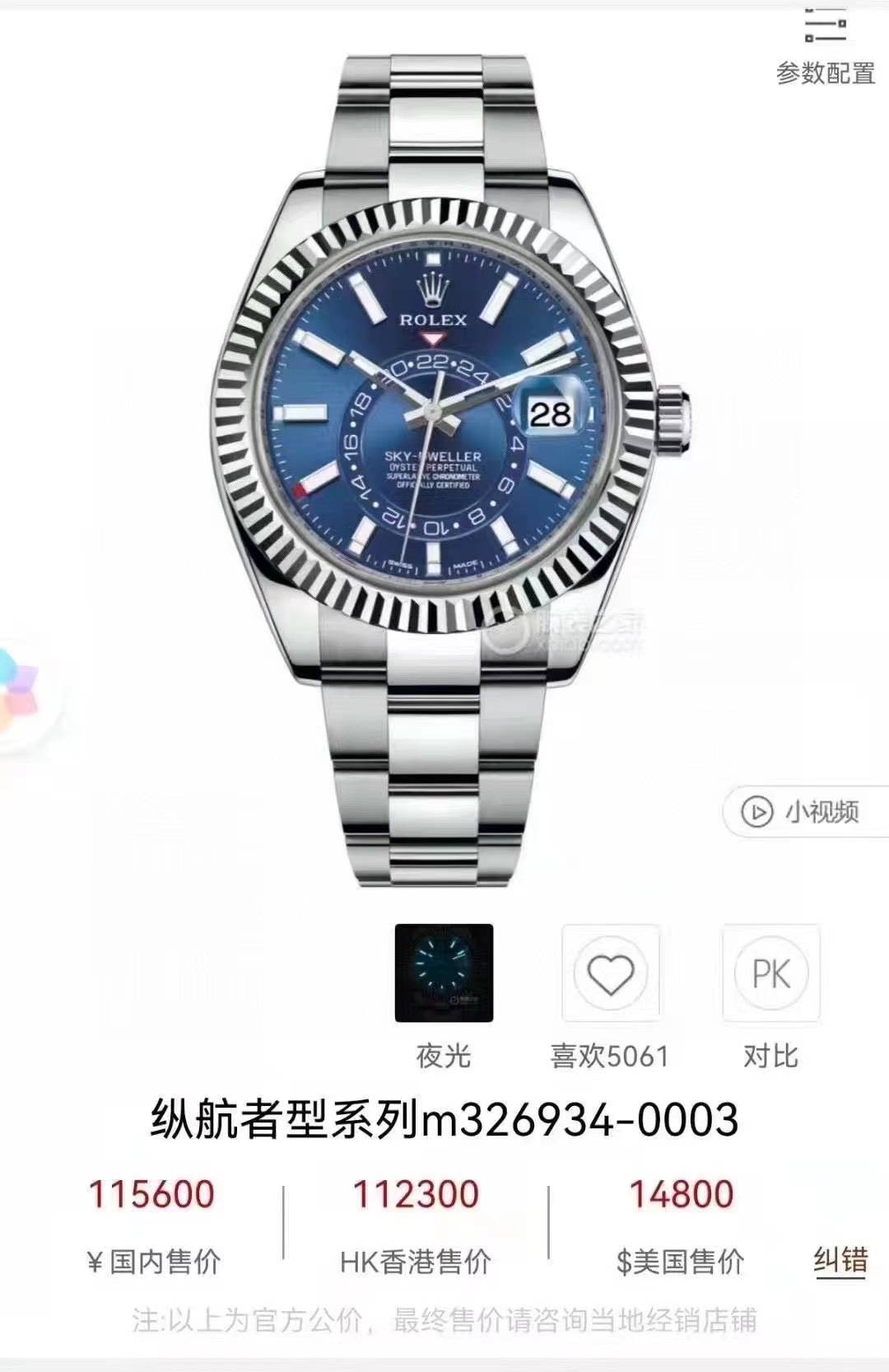Open the 参数配置 specifications panel
889x1372 pixels.
tap(825, 48)
